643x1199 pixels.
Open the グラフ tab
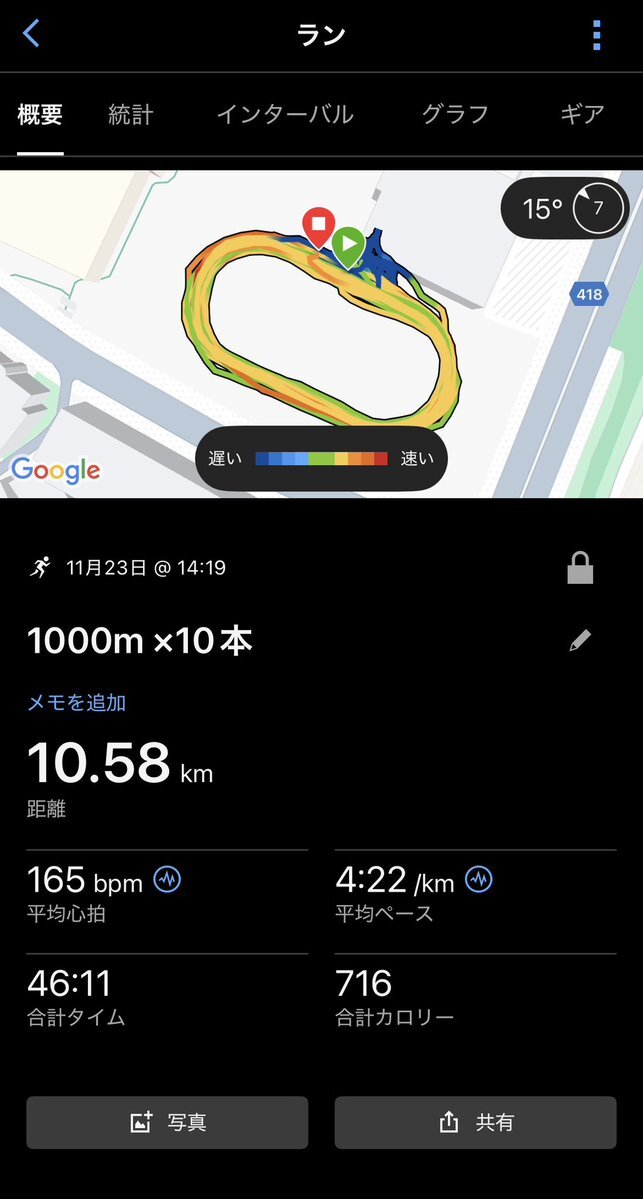(x=455, y=114)
